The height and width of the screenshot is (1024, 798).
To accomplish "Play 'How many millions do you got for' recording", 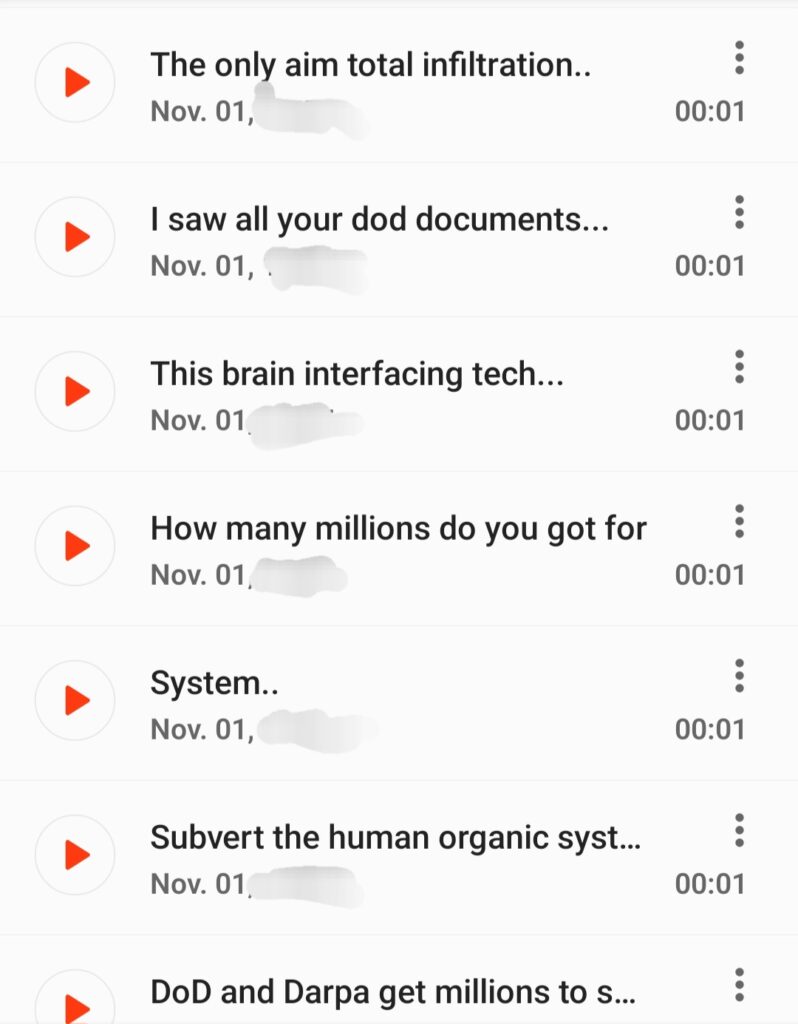I will tap(75, 546).
